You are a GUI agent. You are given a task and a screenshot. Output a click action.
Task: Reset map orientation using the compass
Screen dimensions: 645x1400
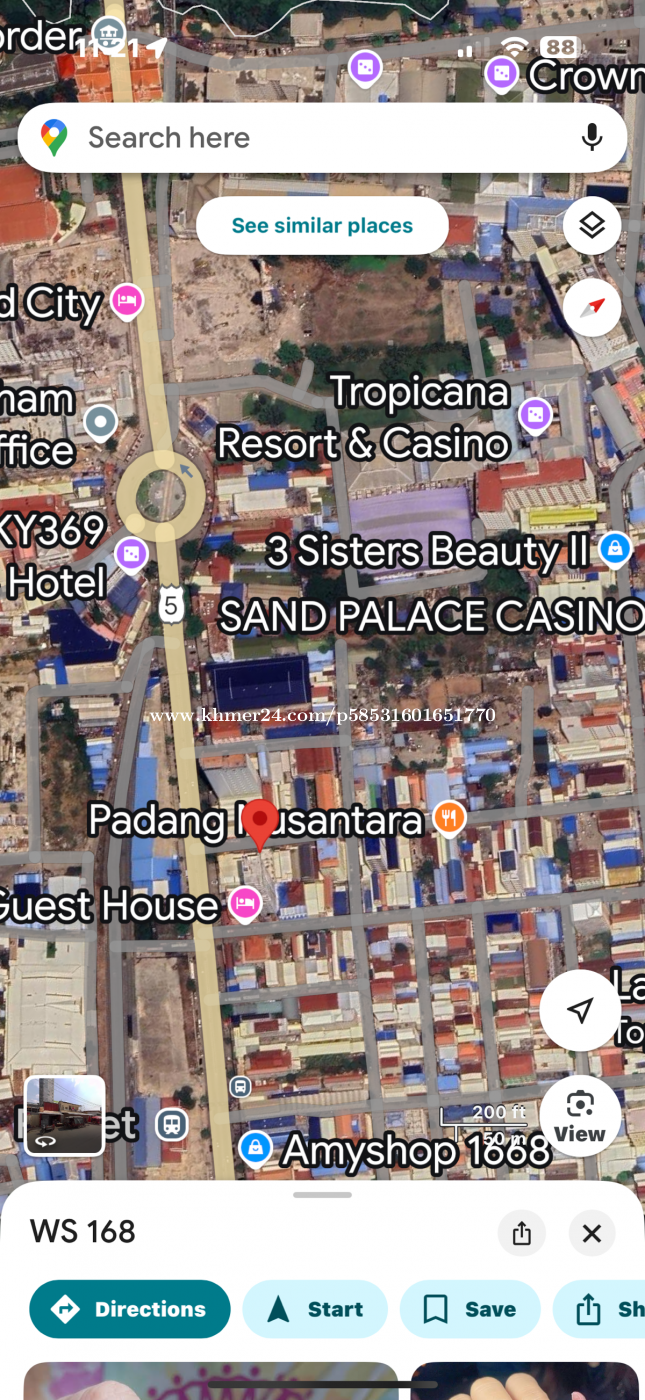coord(592,307)
